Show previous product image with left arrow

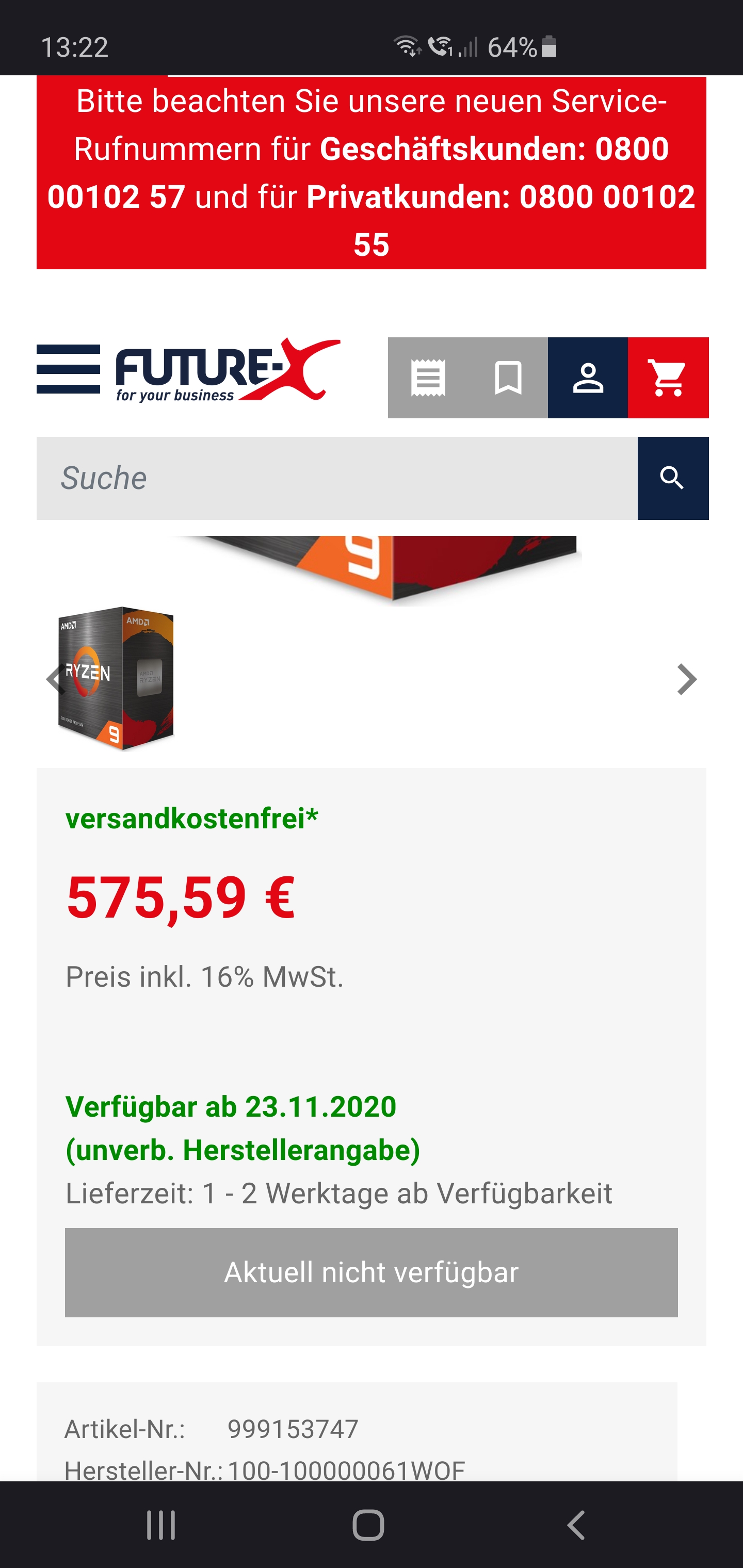pos(55,679)
